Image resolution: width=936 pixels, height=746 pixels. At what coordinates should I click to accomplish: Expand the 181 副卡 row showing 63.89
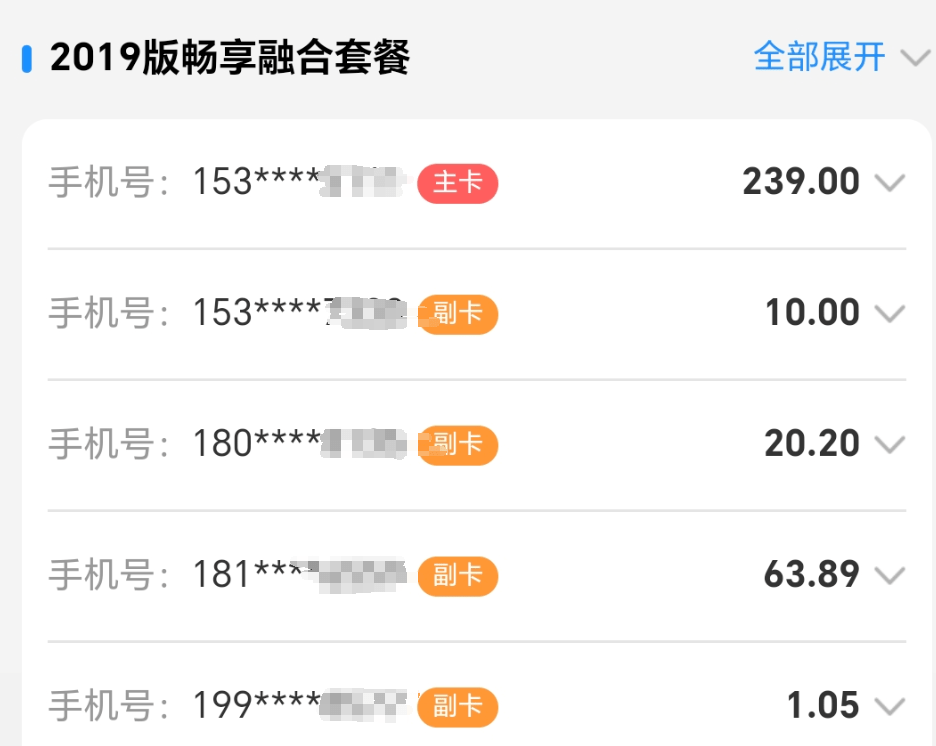pyautogui.click(x=889, y=575)
